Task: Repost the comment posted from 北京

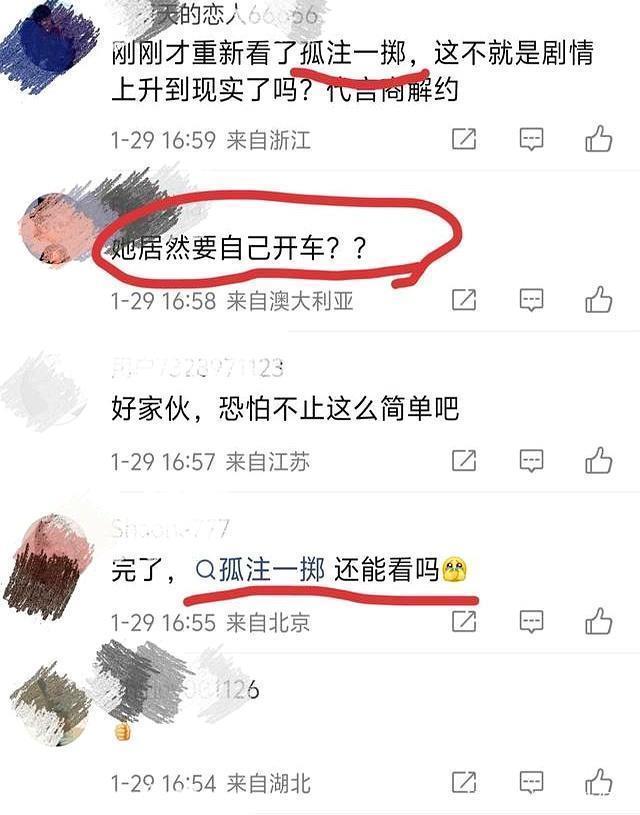Action: [x=464, y=621]
